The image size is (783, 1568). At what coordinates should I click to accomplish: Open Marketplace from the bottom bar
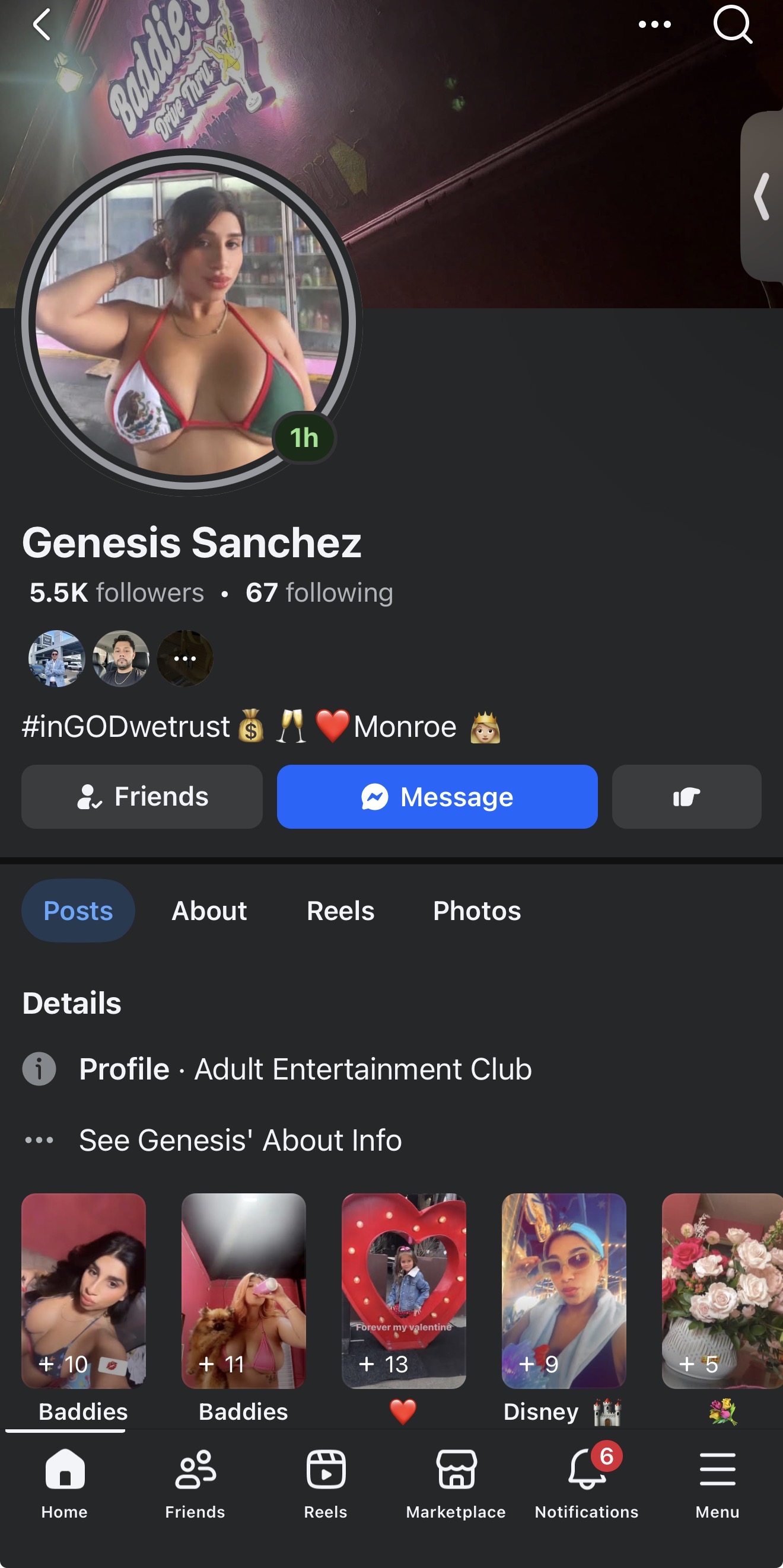click(x=456, y=1483)
